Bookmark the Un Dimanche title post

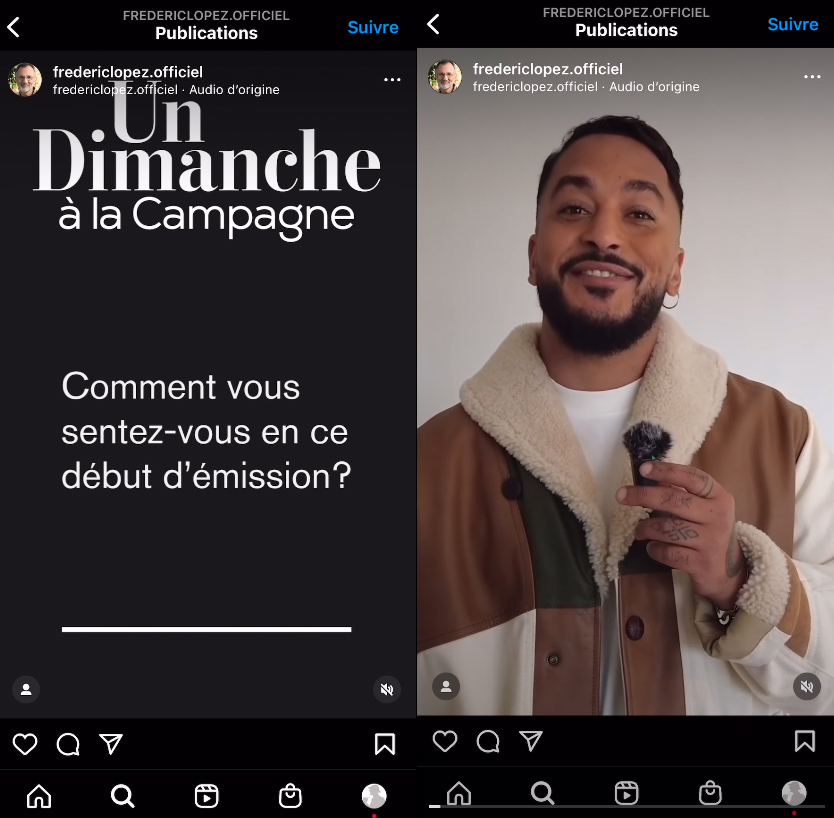[x=385, y=744]
